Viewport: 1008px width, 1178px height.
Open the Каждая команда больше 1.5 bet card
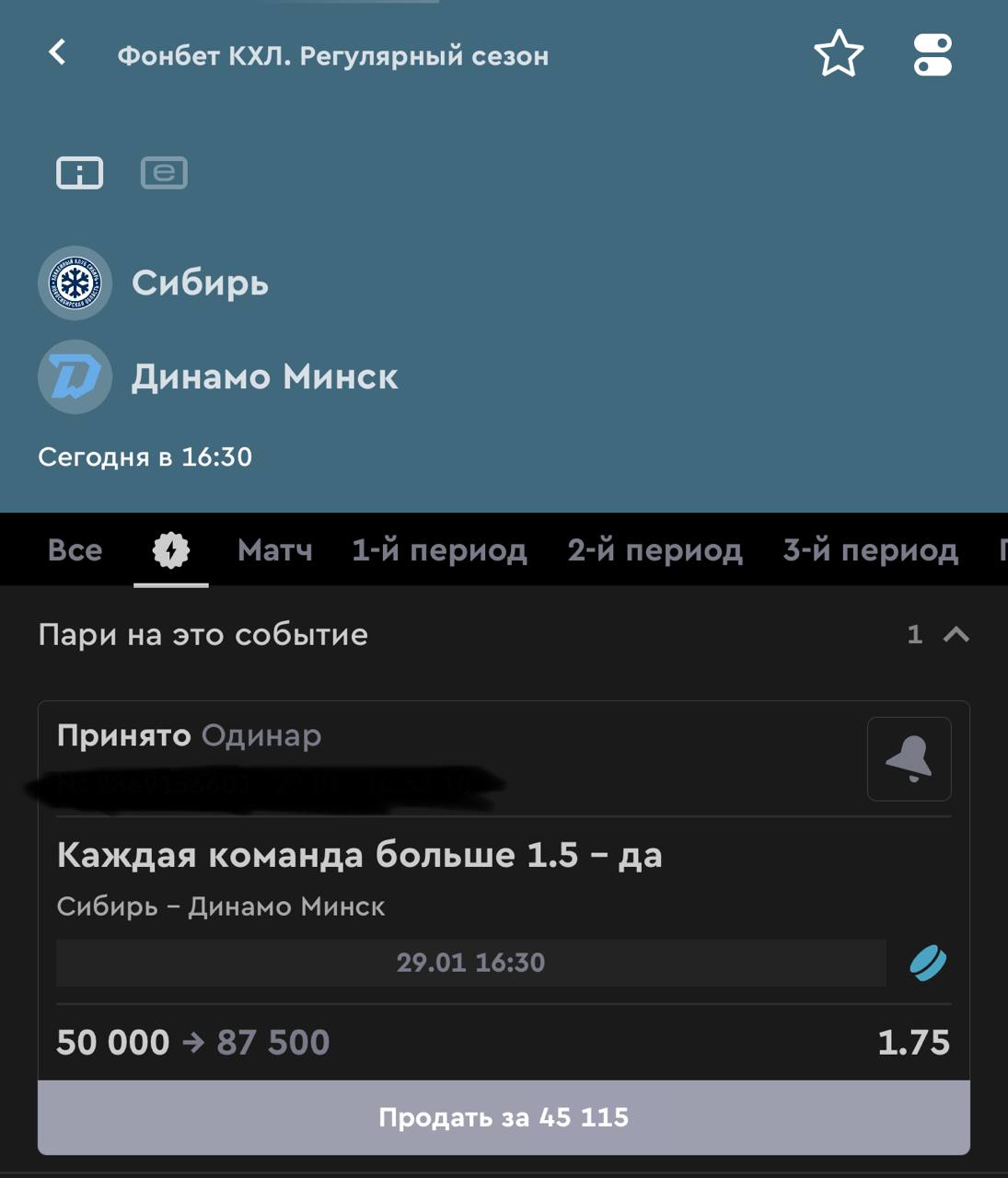click(359, 856)
